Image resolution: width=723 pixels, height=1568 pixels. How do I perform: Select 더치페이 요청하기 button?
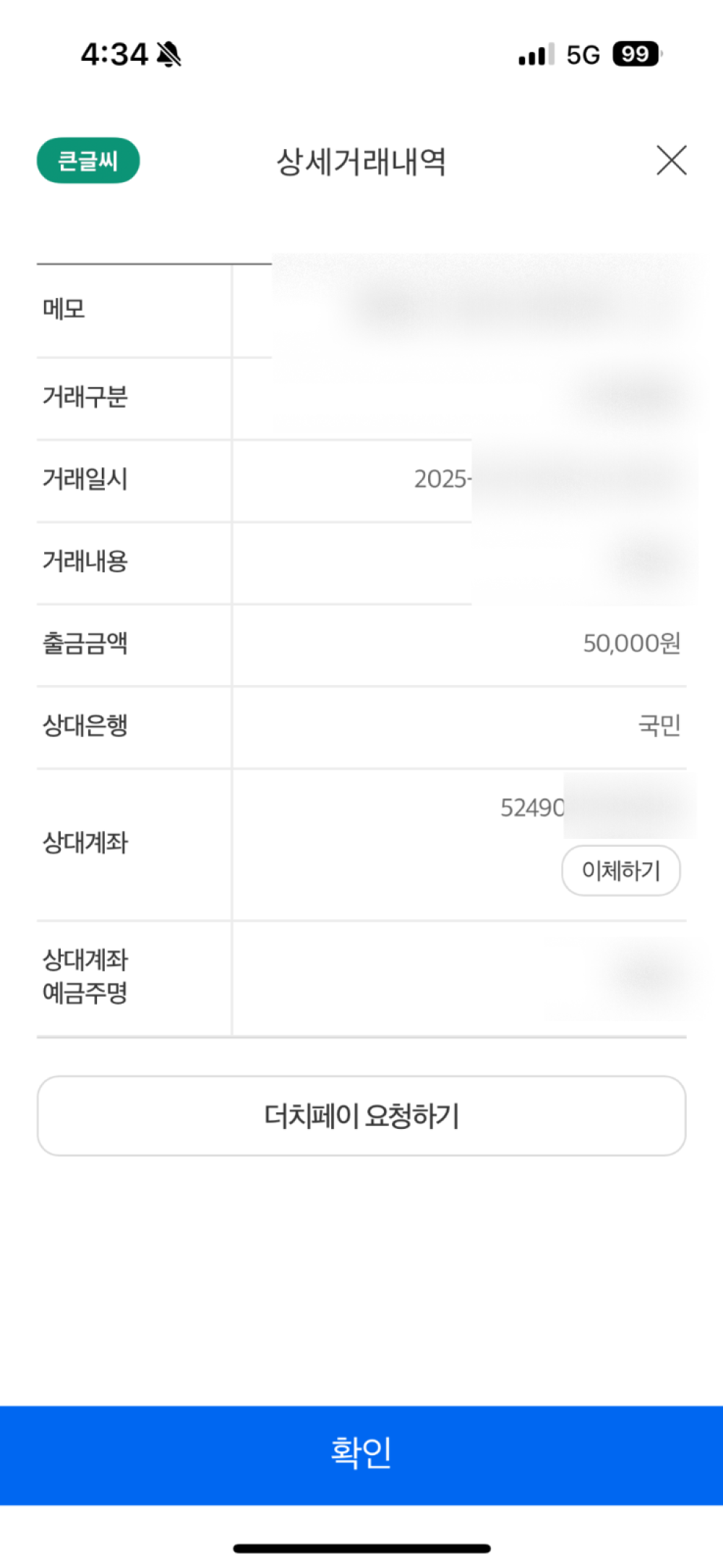coord(361,1115)
